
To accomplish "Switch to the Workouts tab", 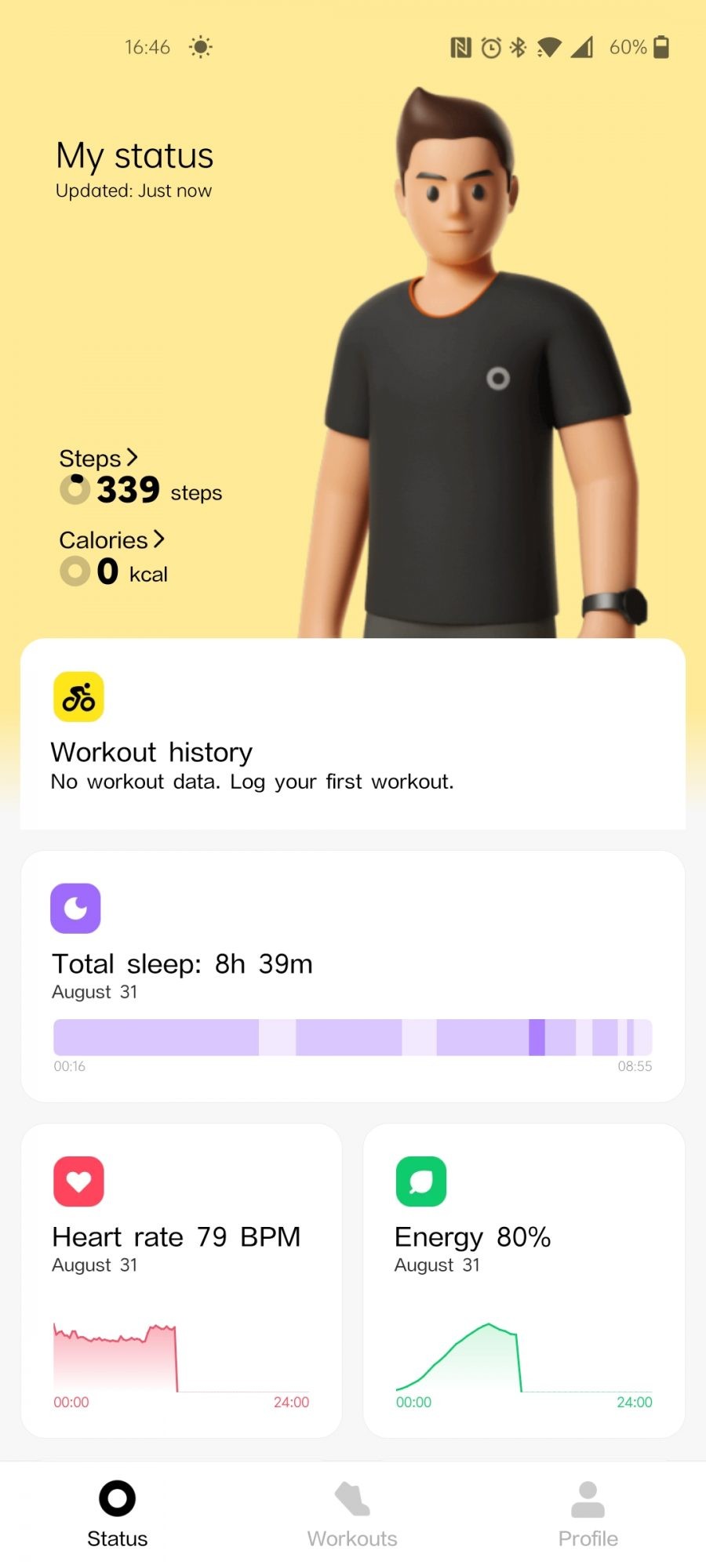I will click(352, 1514).
